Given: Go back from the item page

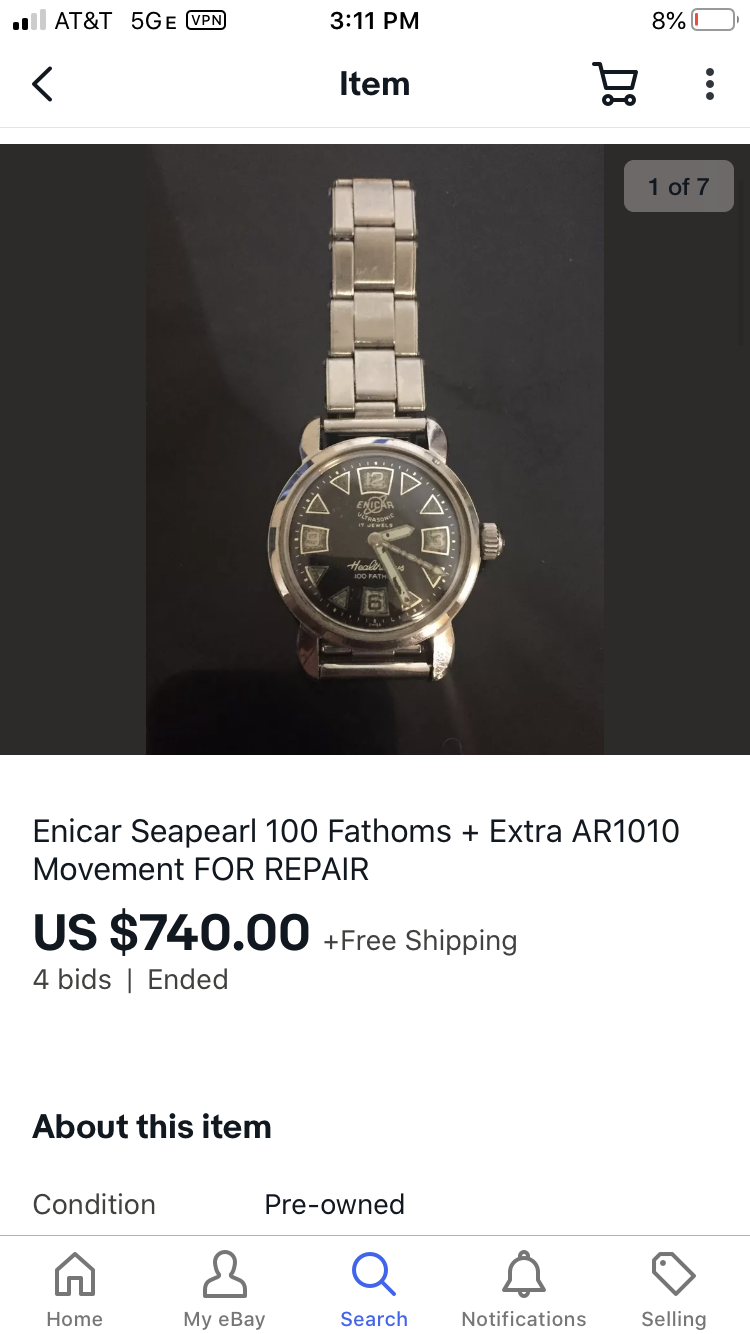Looking at the screenshot, I should [x=42, y=85].
